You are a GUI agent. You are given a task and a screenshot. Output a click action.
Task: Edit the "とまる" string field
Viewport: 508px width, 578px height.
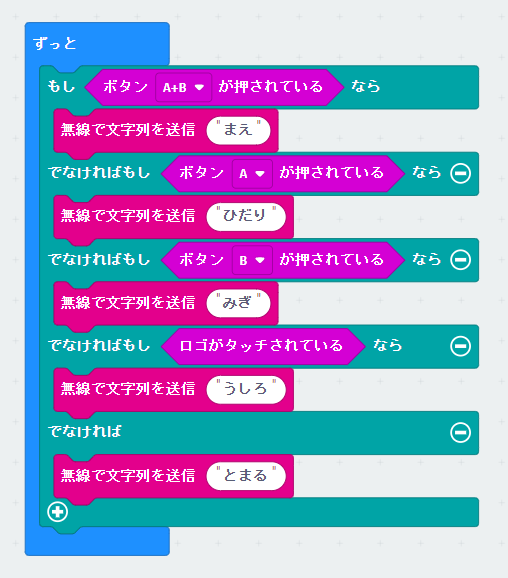click(x=246, y=476)
